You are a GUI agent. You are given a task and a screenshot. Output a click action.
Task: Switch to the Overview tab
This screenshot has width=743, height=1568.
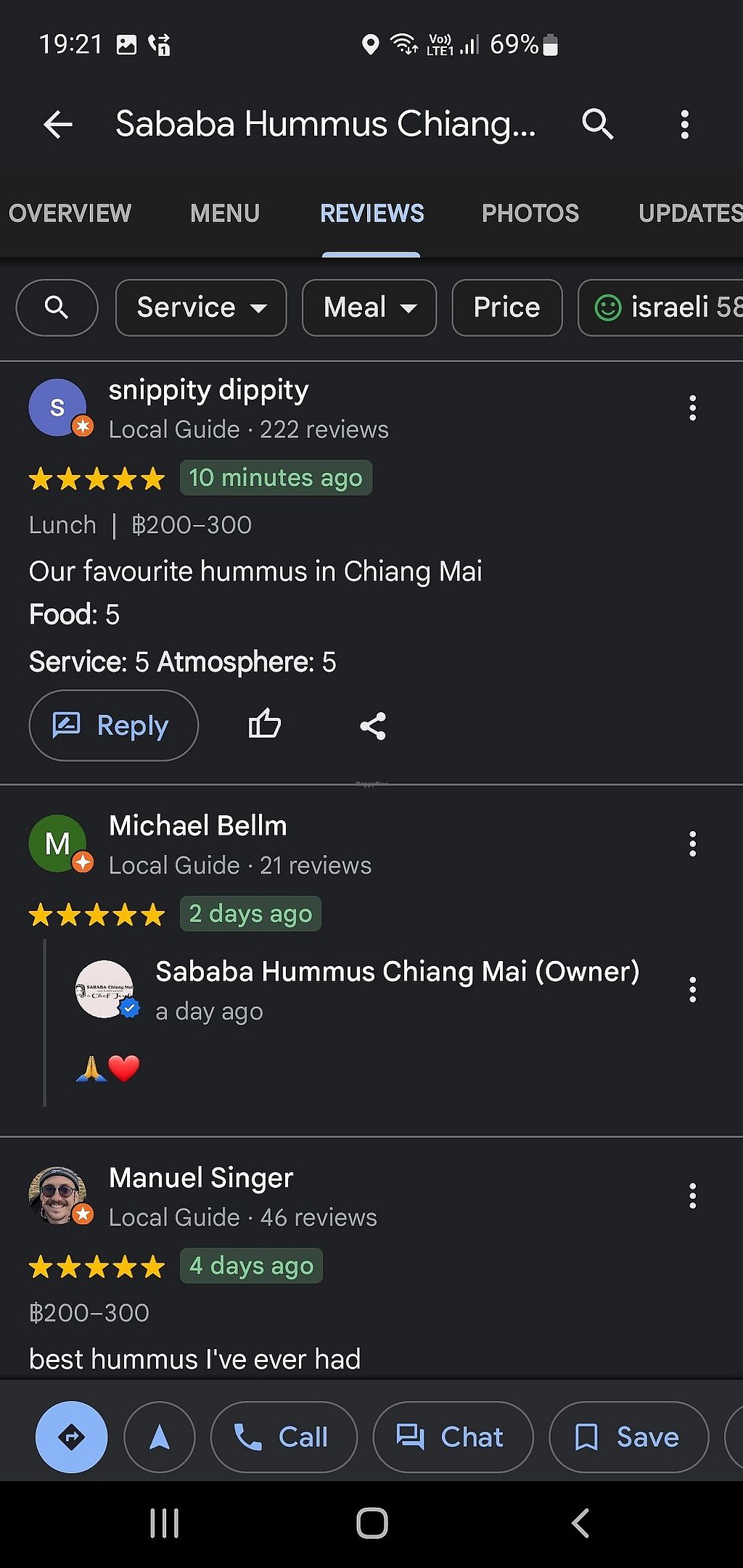coord(70,213)
